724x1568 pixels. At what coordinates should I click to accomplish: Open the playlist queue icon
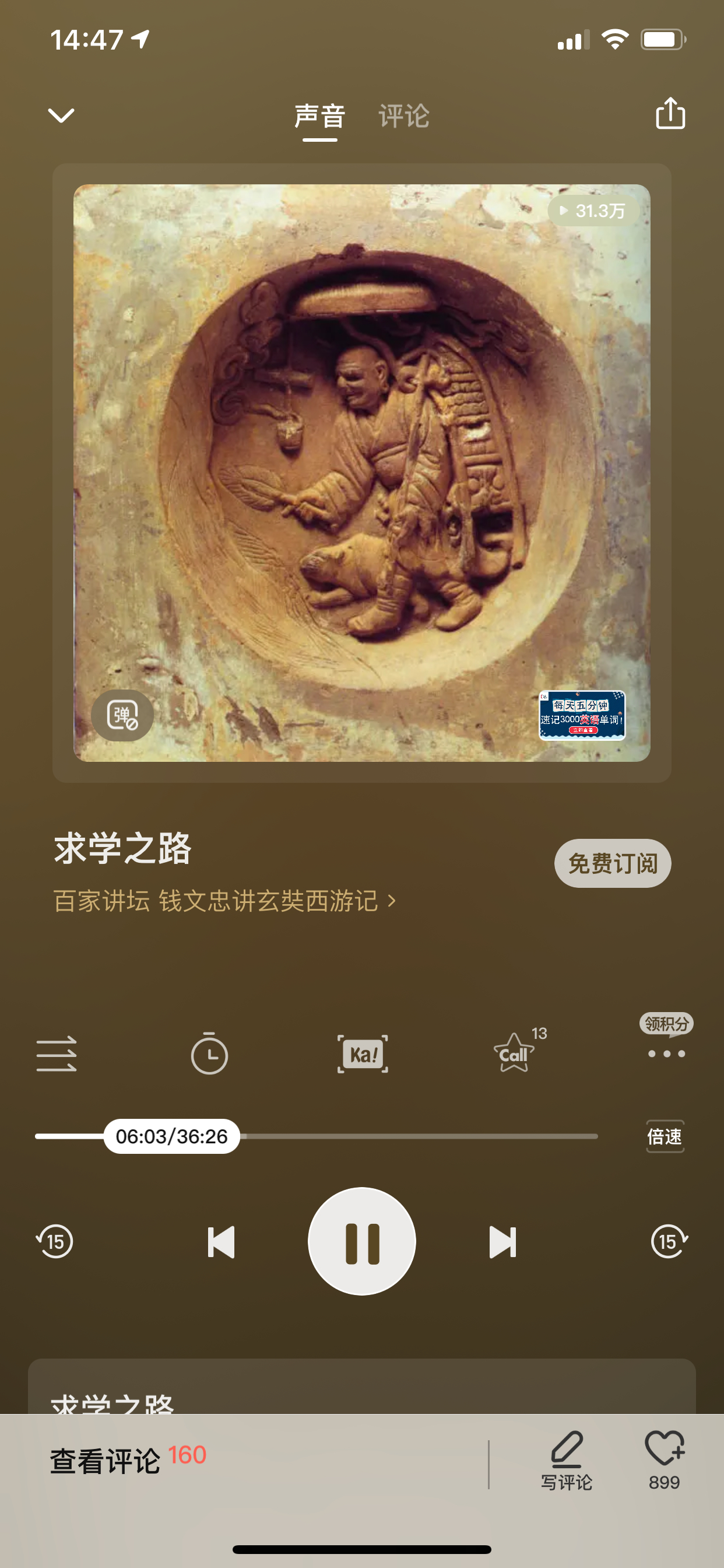tap(57, 1053)
